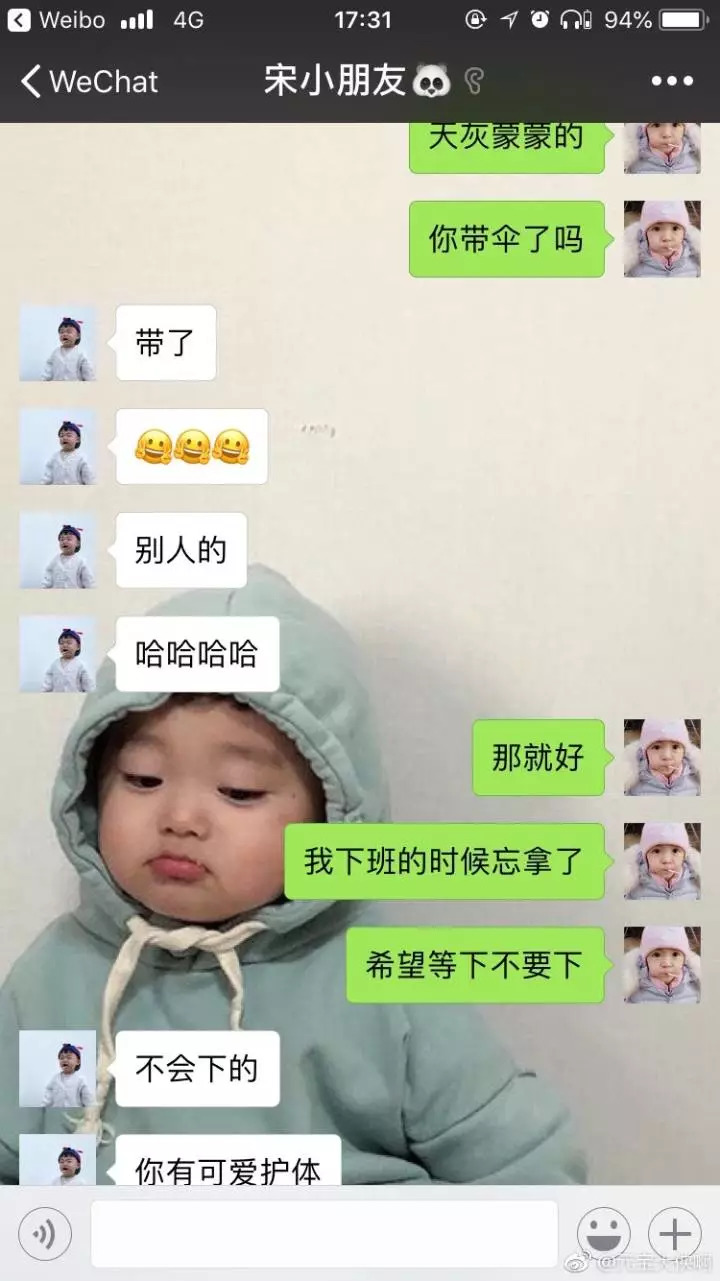Open the chat details overflow menu

coord(672,82)
